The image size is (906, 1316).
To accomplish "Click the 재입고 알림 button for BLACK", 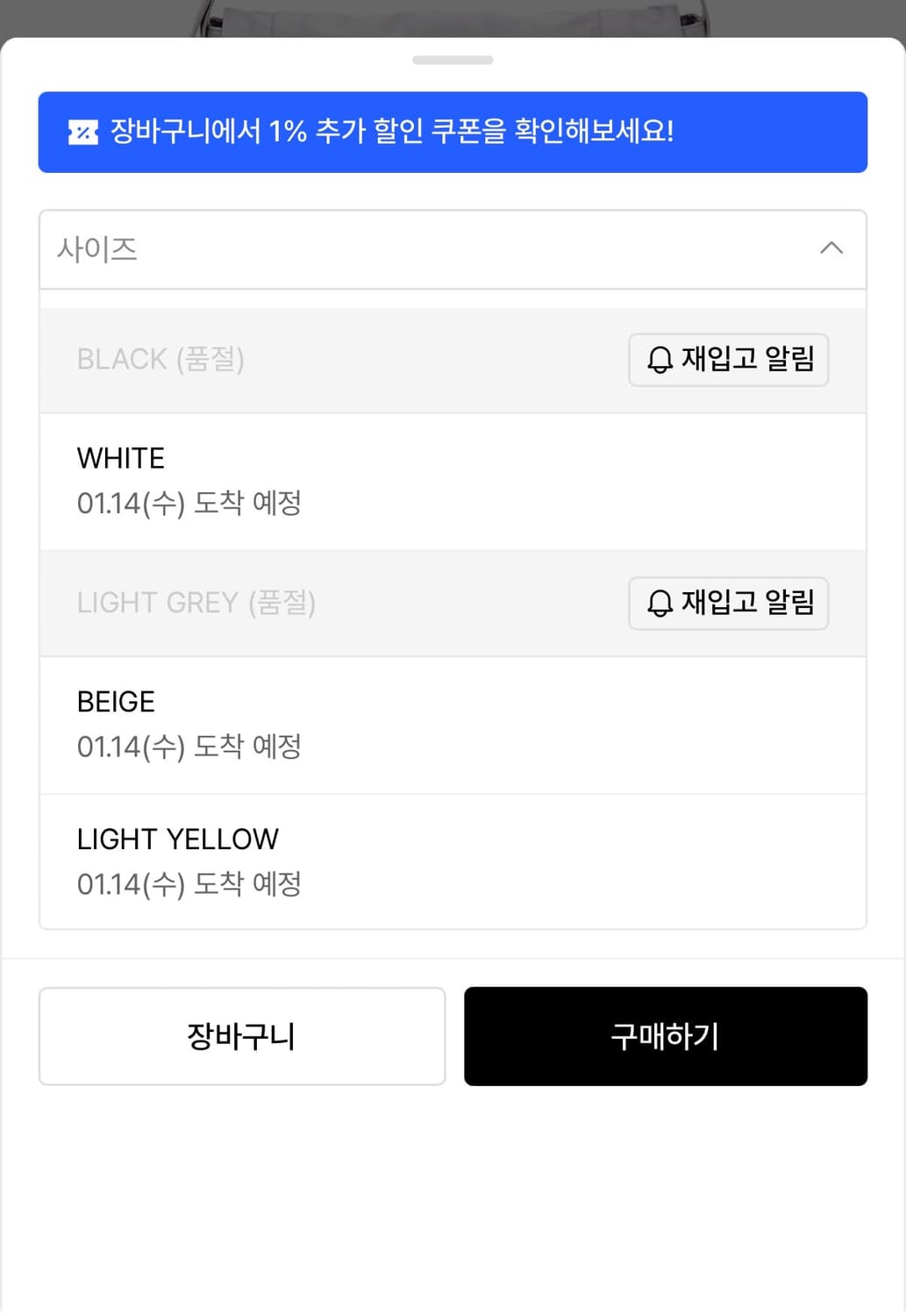I will coord(728,360).
